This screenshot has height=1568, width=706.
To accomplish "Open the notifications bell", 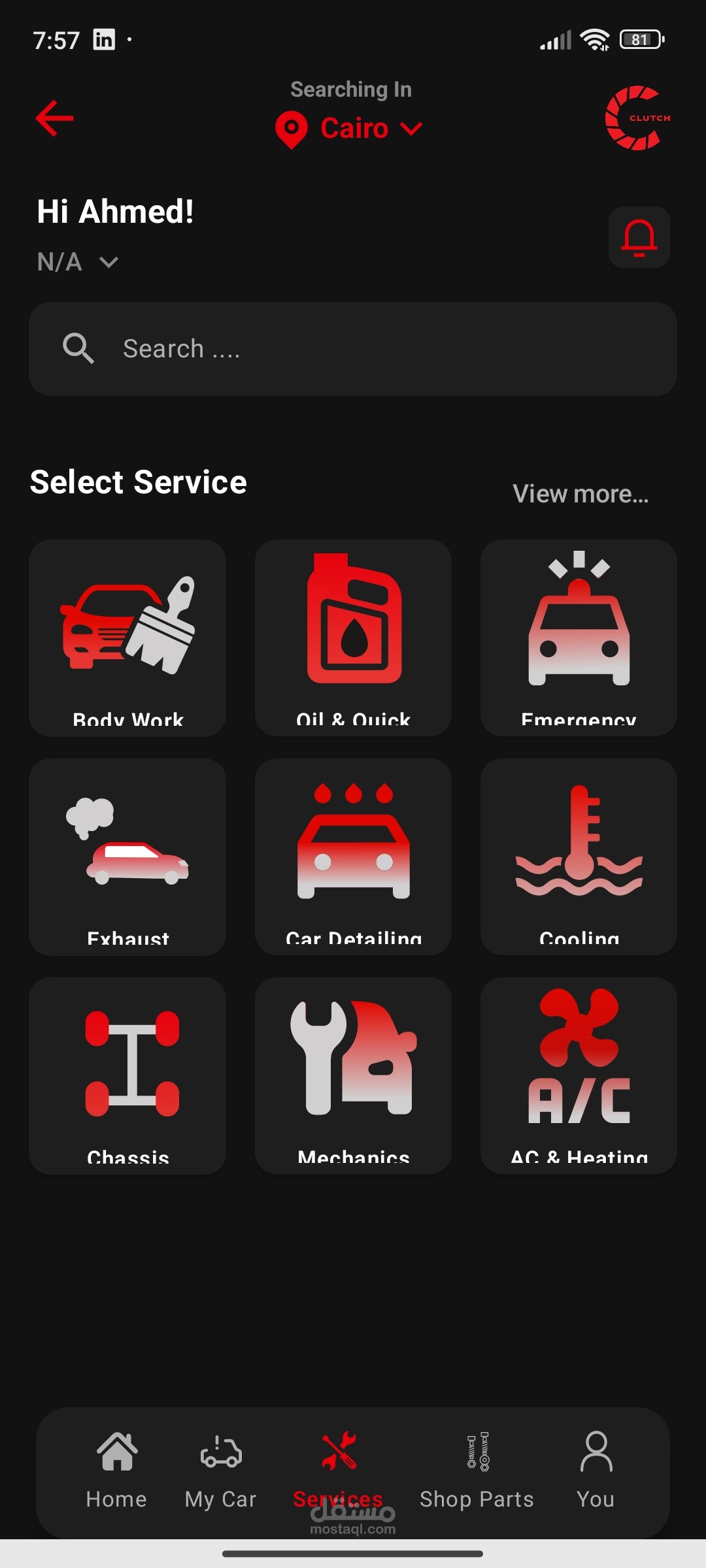I will tap(639, 237).
